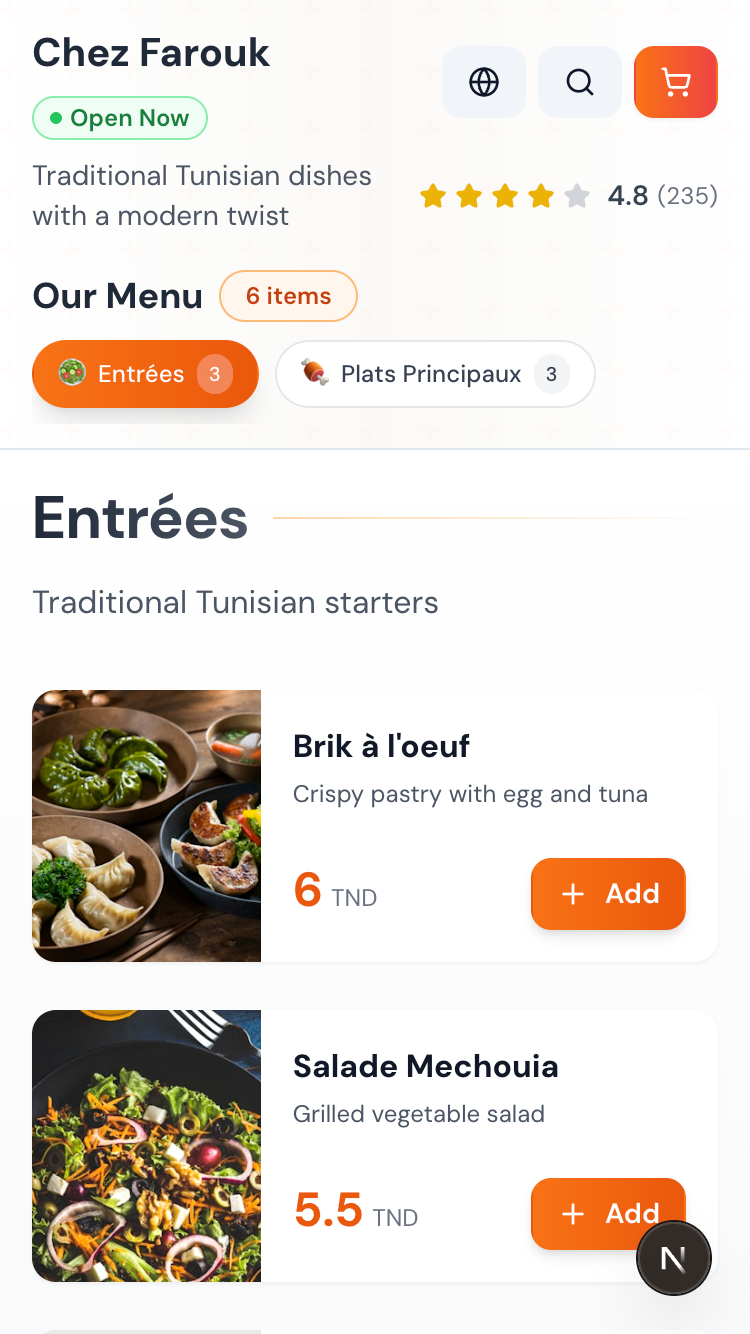
Task: Click the fifth gray star in the rating
Action: click(x=577, y=196)
